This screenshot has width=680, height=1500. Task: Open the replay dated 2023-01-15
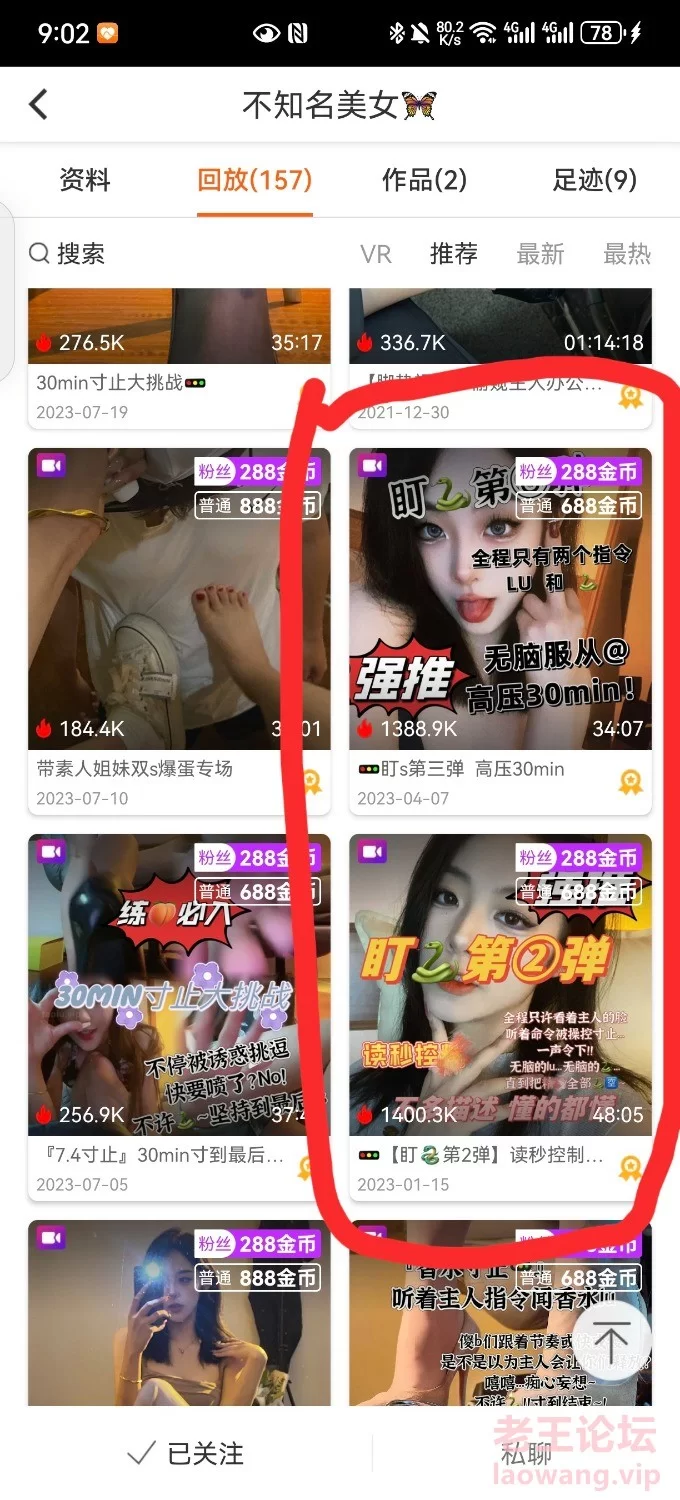500,985
